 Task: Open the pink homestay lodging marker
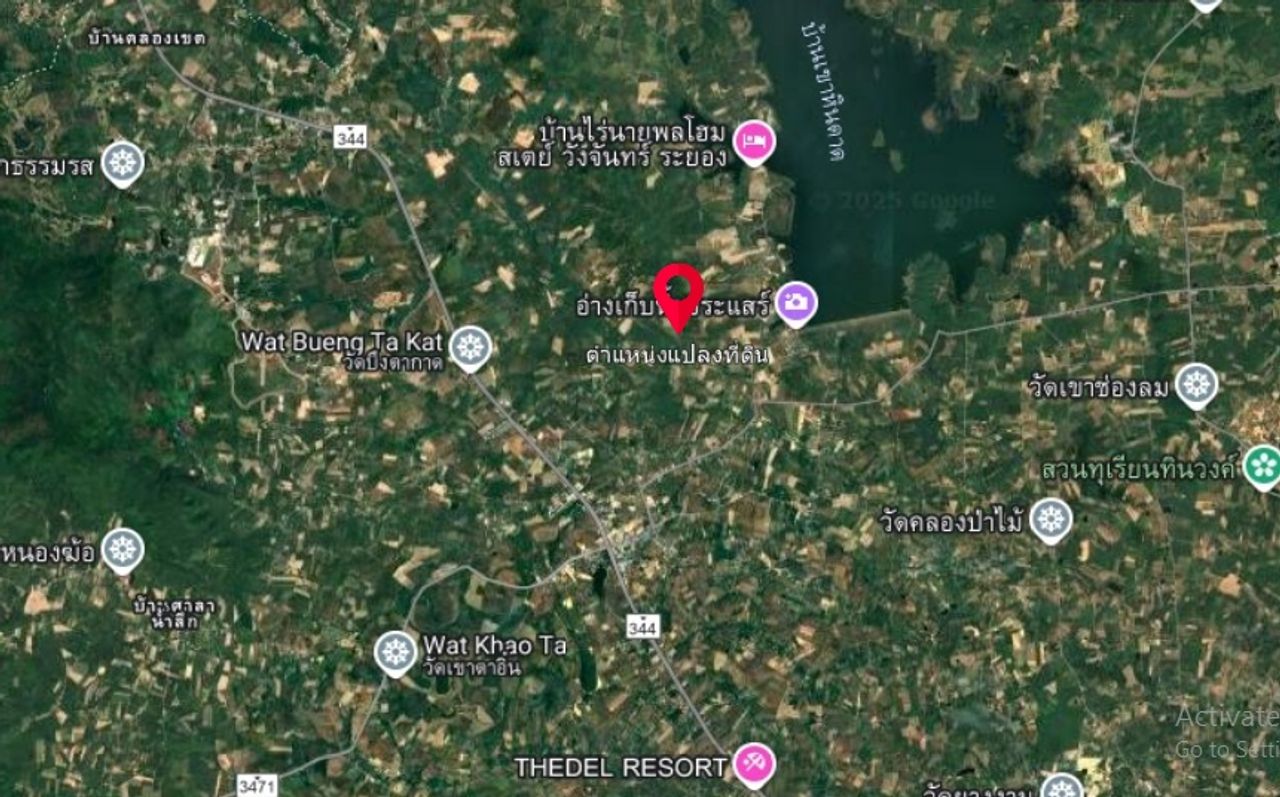pyautogui.click(x=754, y=142)
